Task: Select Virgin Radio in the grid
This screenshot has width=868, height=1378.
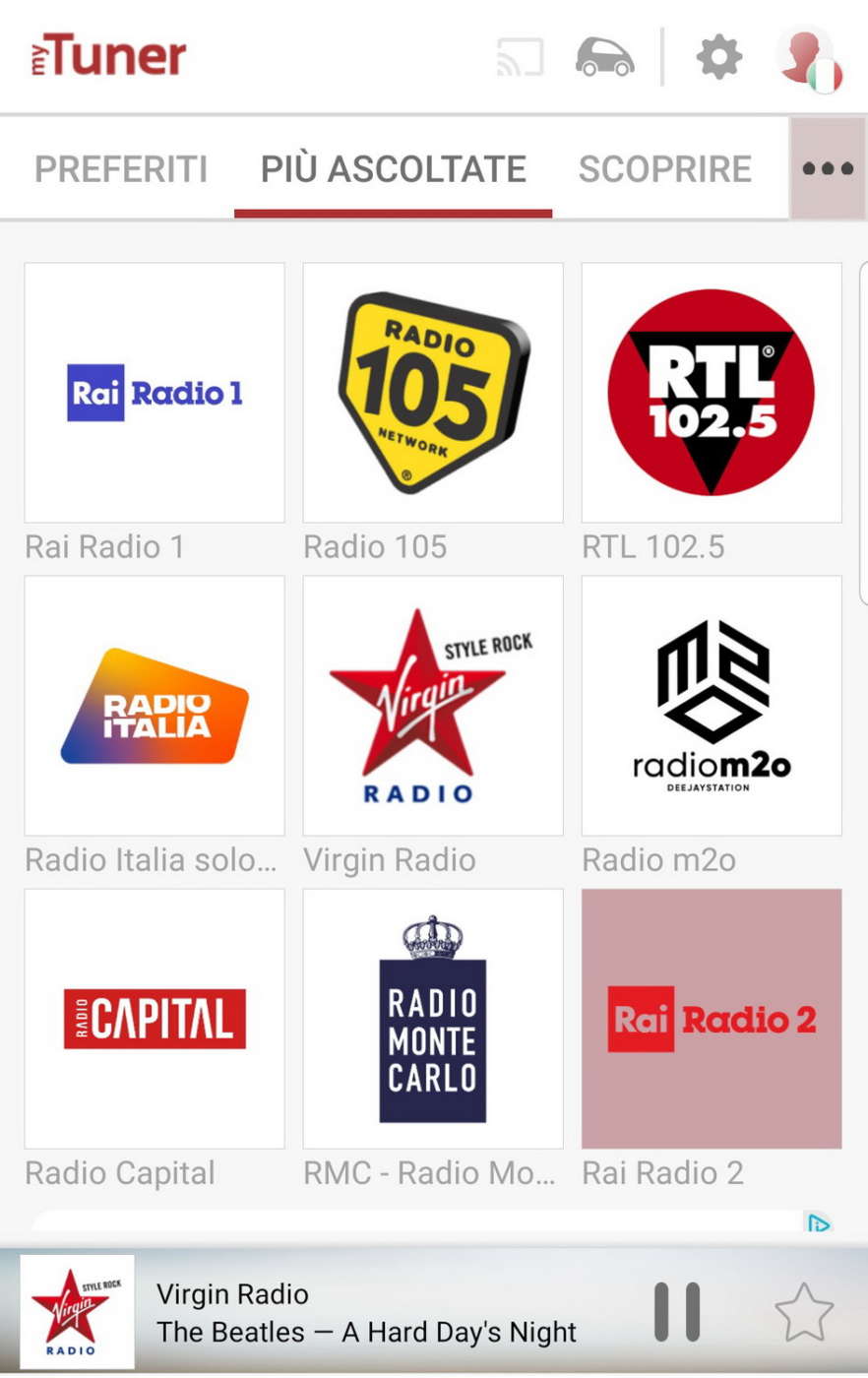Action: 433,706
